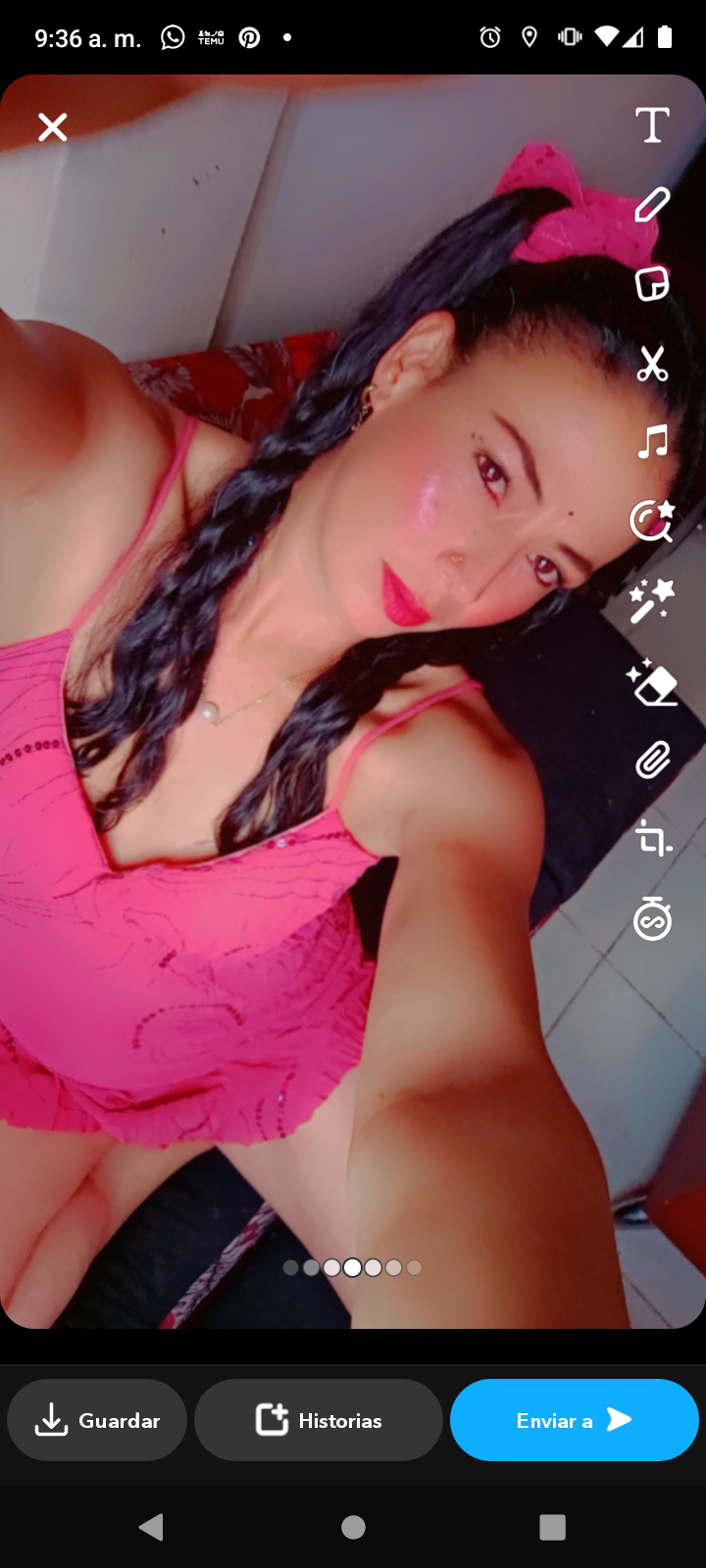Image resolution: width=706 pixels, height=1568 pixels.
Task: Add text with the T tool
Action: click(652, 126)
